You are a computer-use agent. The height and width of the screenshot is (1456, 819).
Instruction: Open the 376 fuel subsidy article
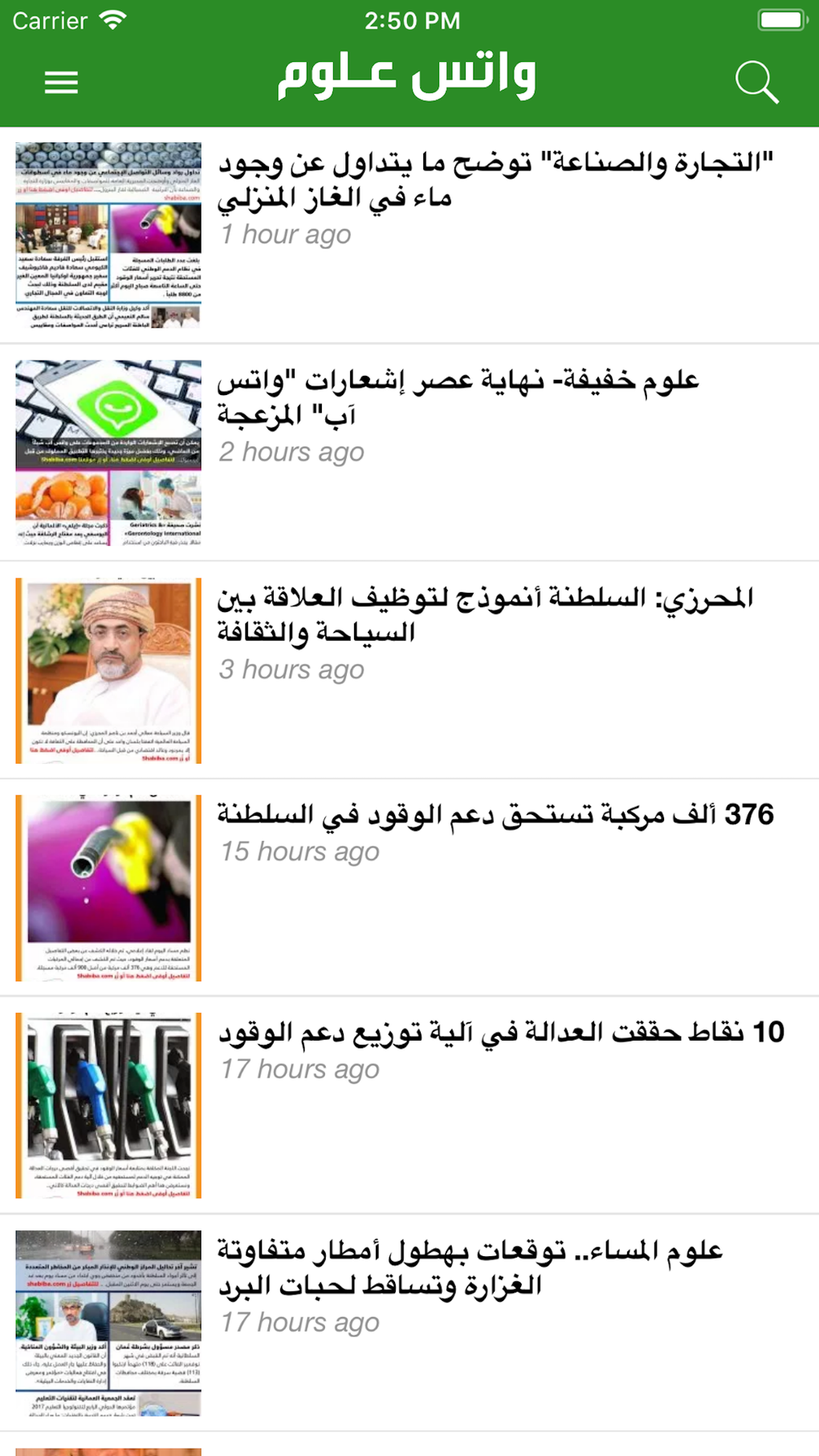pos(409,888)
